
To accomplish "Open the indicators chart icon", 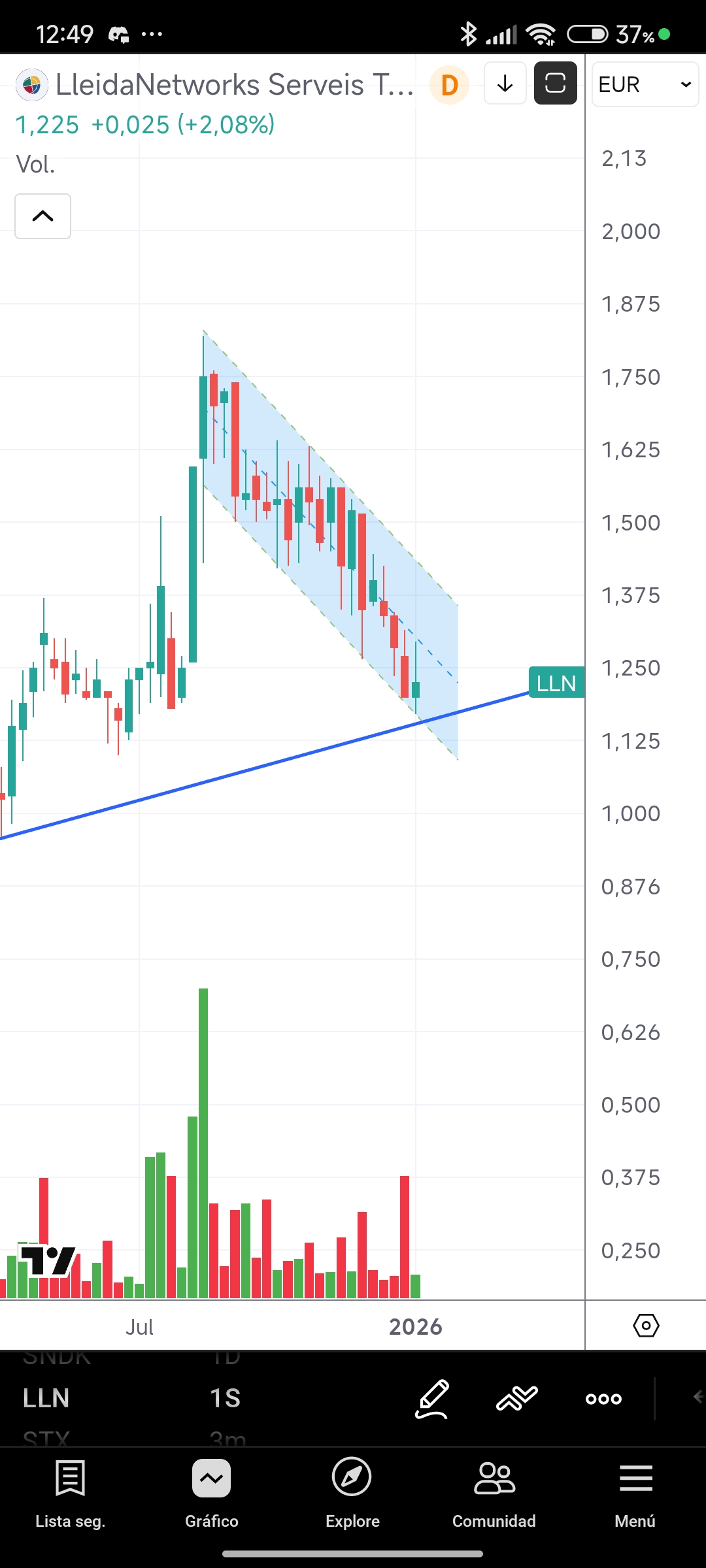I will pos(516,1398).
